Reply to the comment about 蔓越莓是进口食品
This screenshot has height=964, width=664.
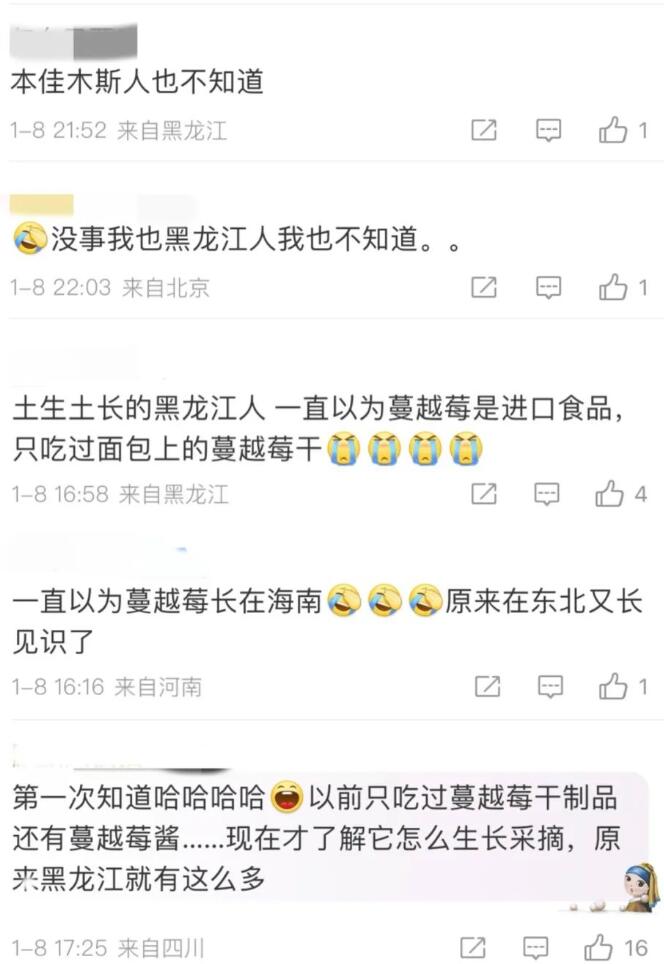pyautogui.click(x=546, y=493)
